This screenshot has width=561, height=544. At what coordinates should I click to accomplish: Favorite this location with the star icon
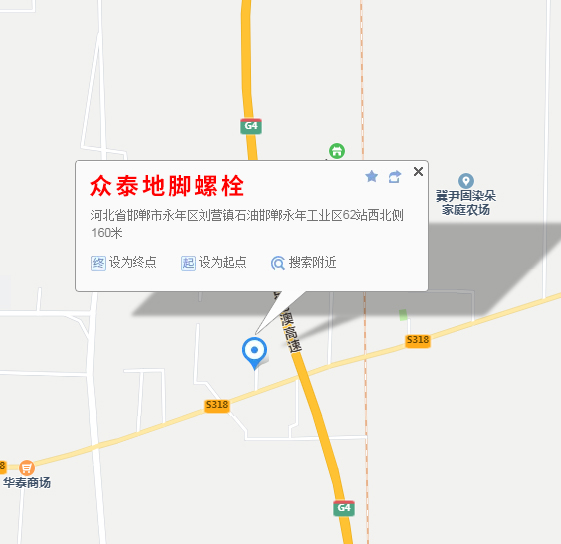pos(372,176)
